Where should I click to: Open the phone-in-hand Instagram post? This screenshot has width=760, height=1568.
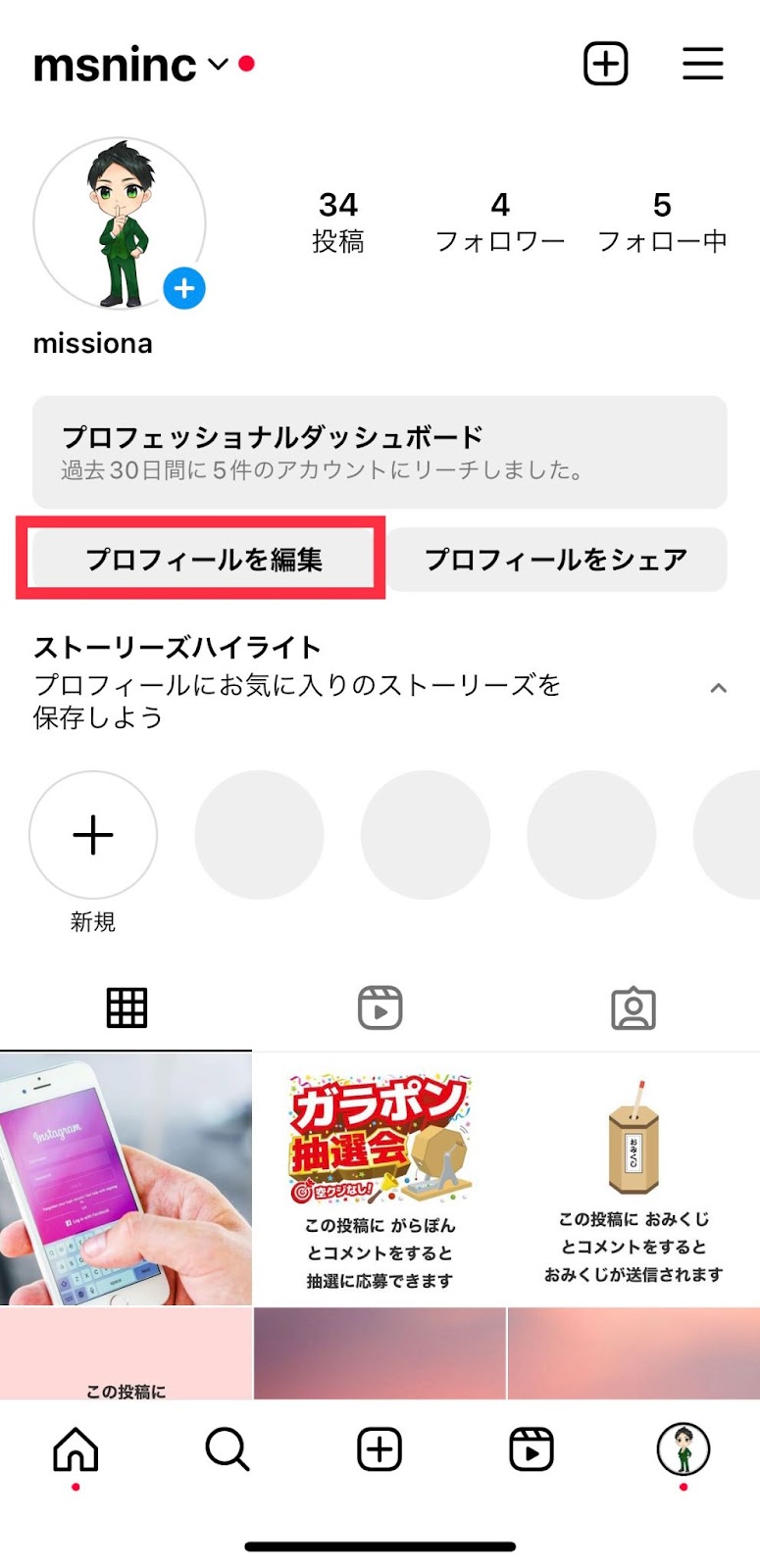coord(126,1179)
